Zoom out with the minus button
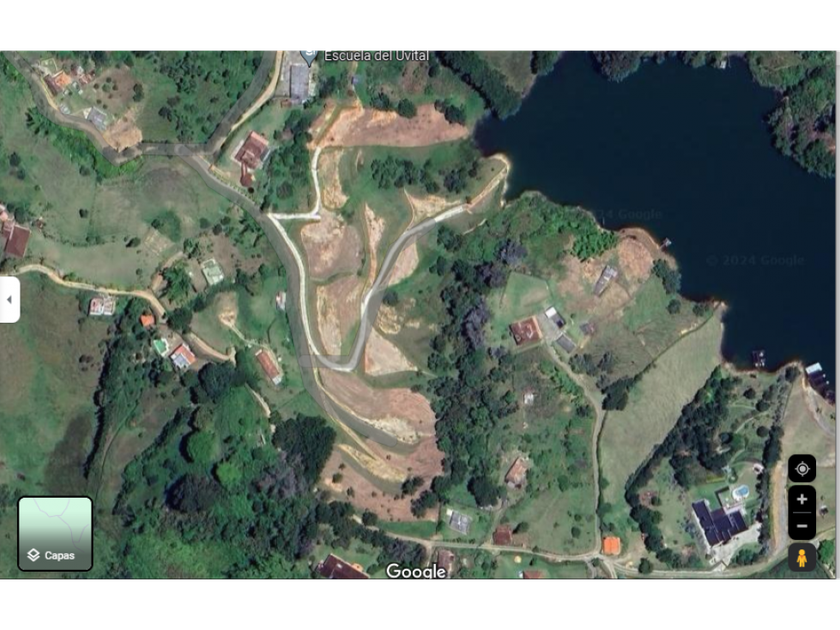The width and height of the screenshot is (840, 630). [x=801, y=525]
